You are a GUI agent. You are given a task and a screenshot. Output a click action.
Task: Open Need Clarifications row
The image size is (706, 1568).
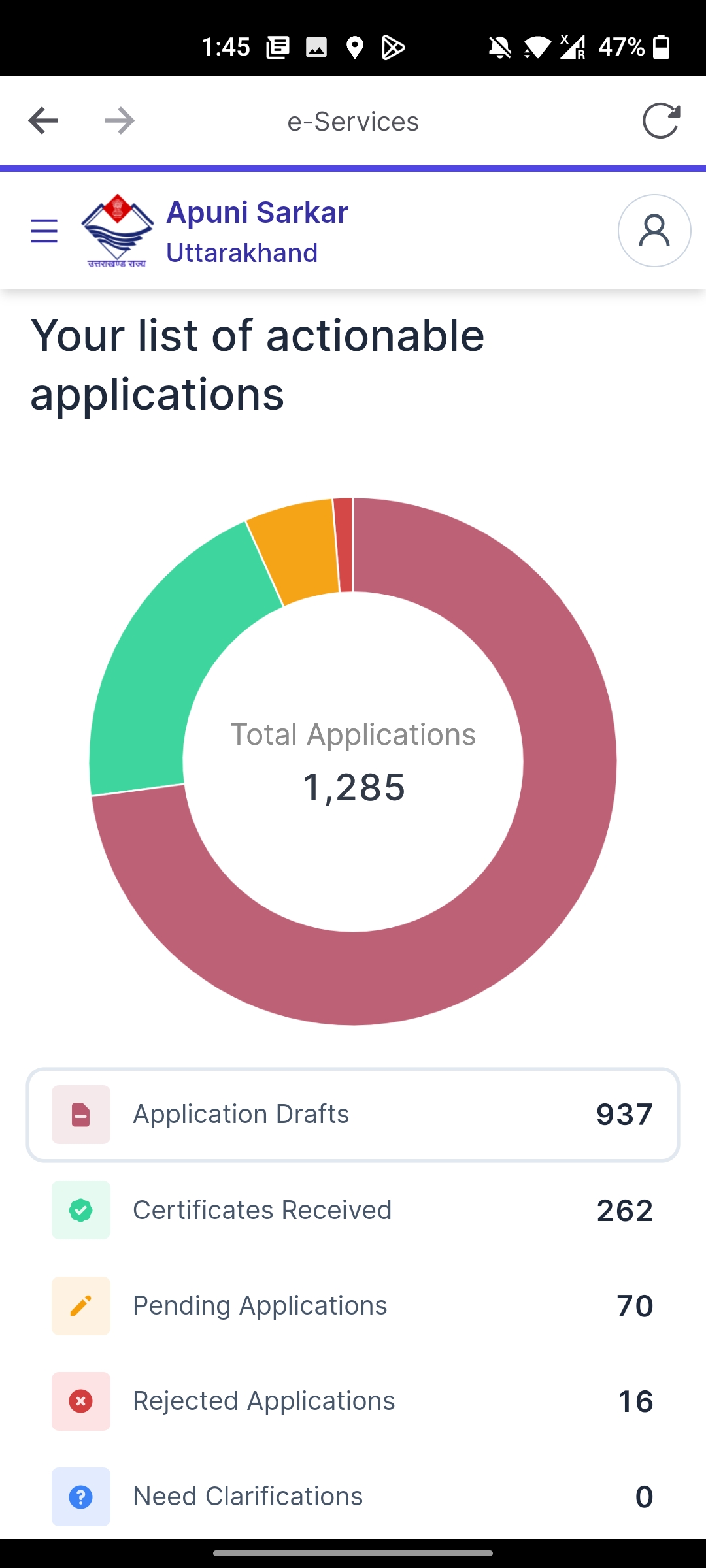tap(353, 1496)
